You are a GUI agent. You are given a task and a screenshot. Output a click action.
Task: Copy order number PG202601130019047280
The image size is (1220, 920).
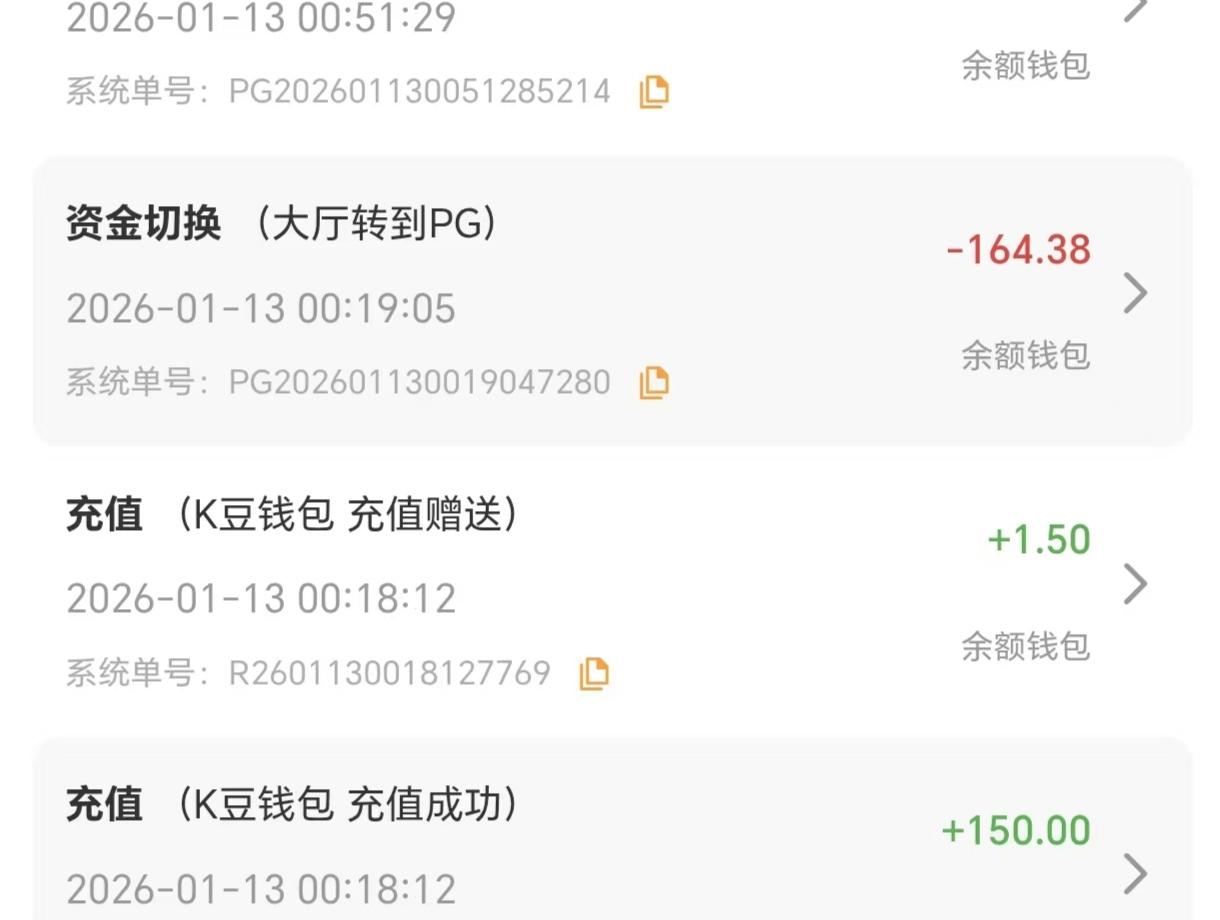653,382
